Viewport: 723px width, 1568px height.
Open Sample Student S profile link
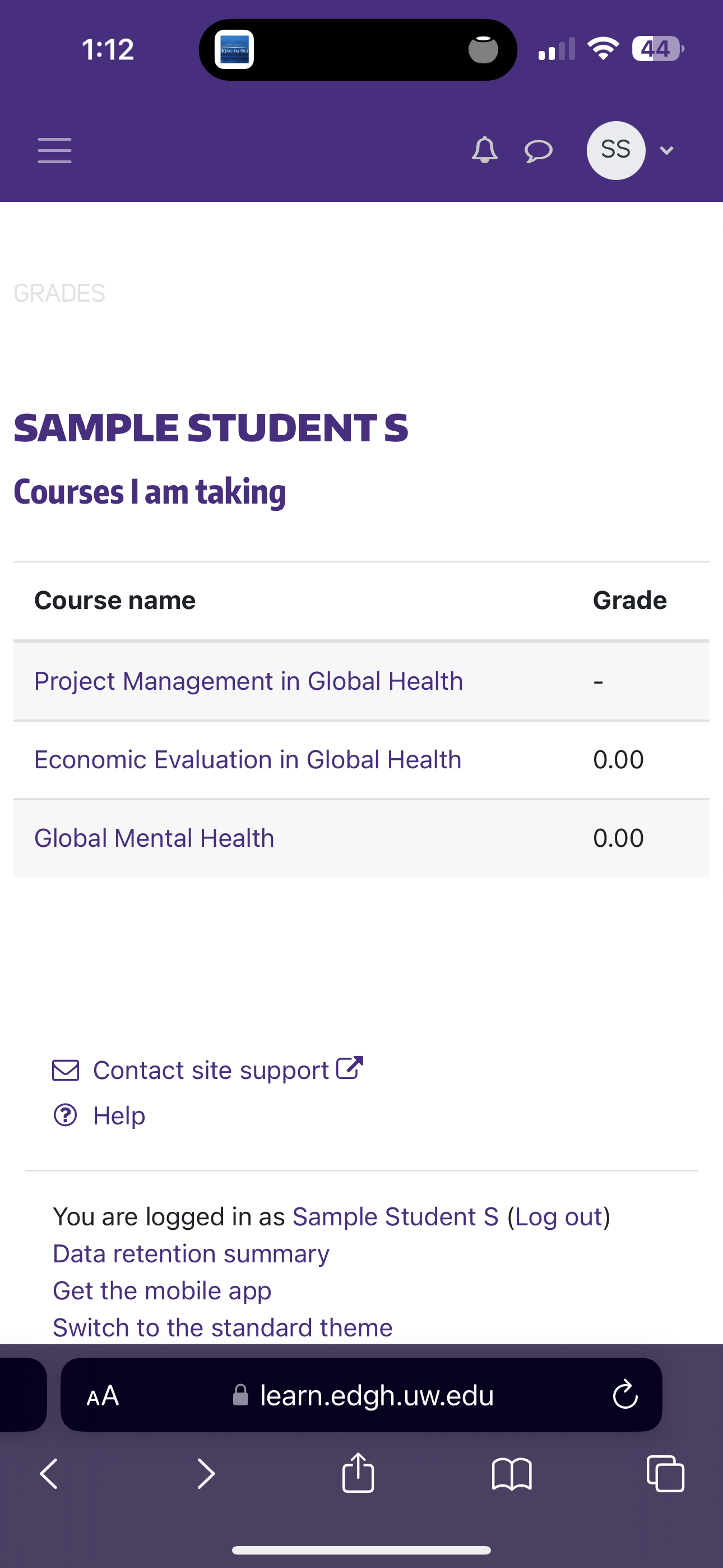pyautogui.click(x=396, y=1217)
